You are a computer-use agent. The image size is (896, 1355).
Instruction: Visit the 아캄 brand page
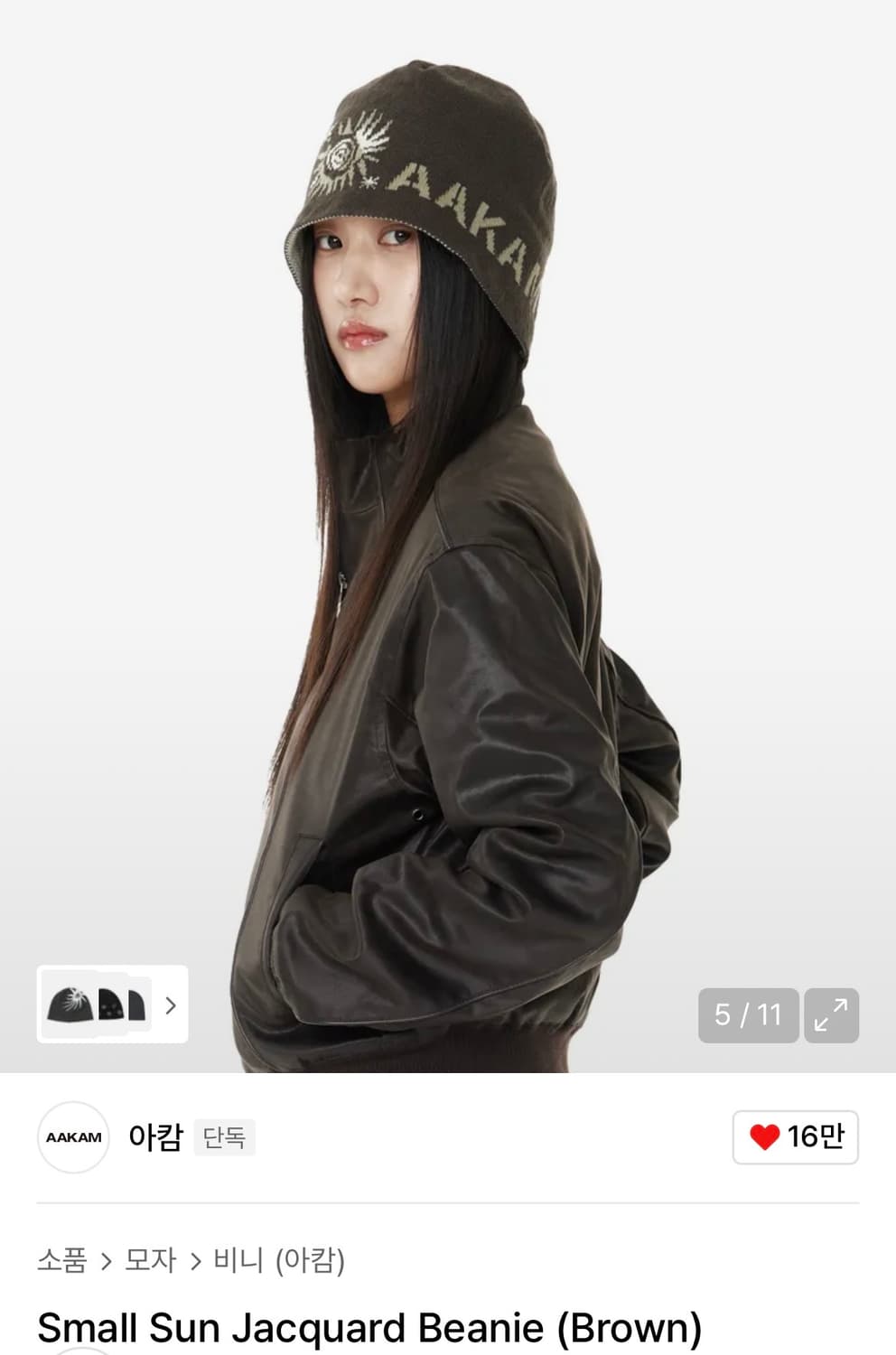[x=155, y=1136]
